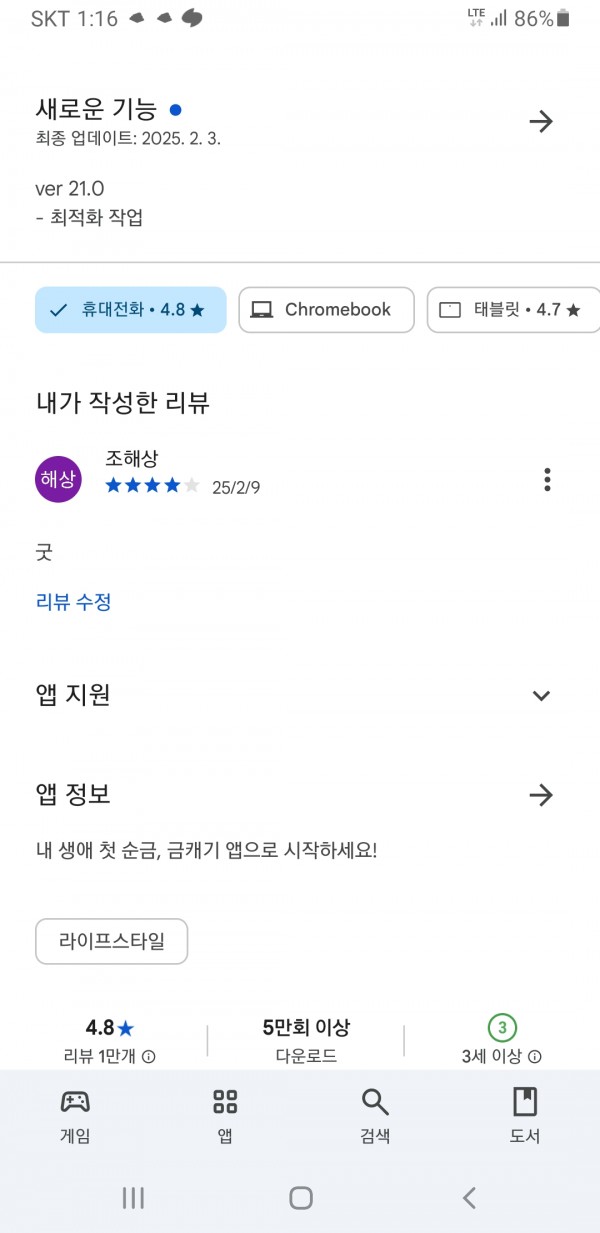Open the 앱 정보 details arrow
Image resolution: width=600 pixels, height=1233 pixels.
tap(541, 796)
